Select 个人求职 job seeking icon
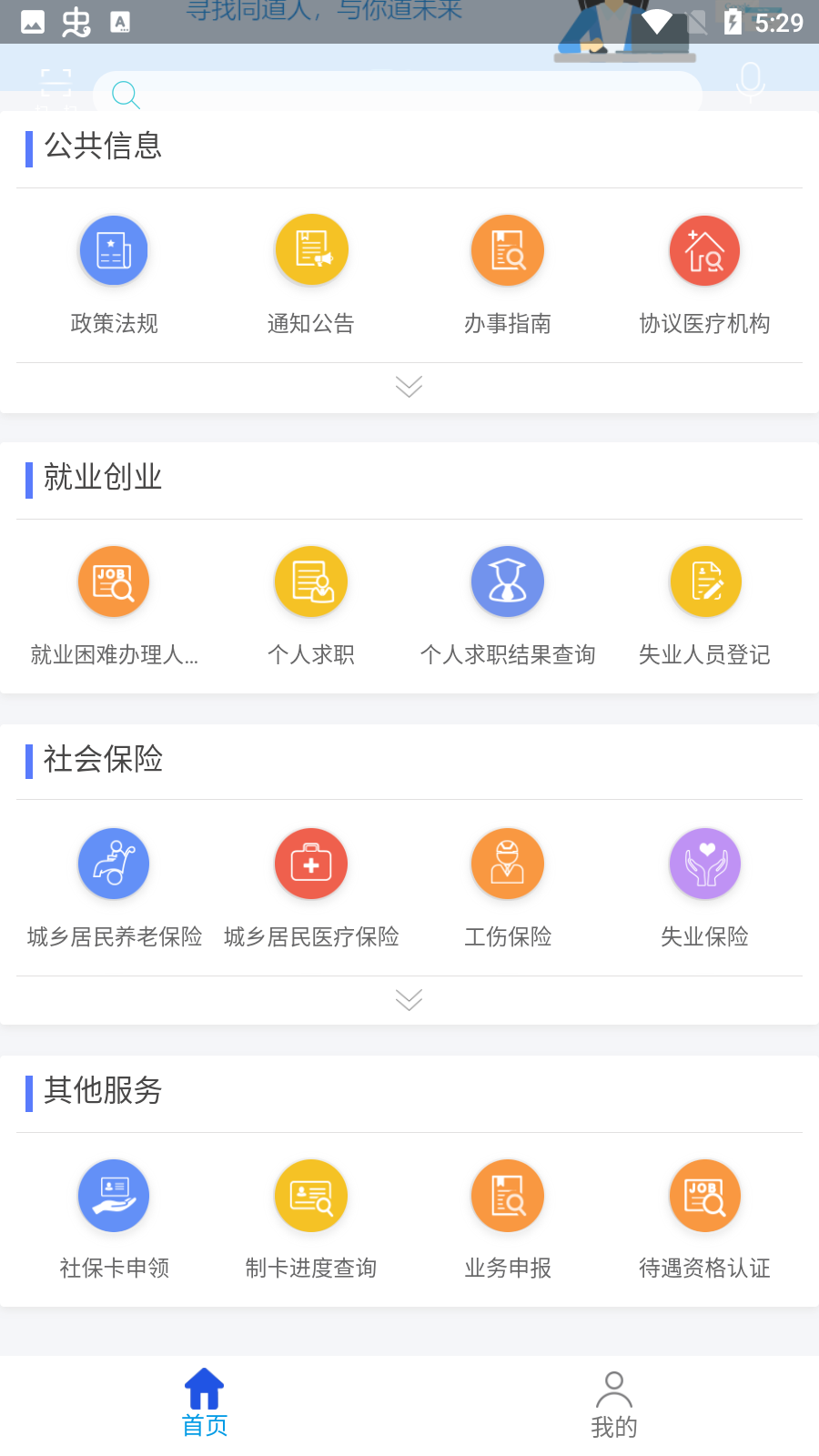The height and width of the screenshot is (1456, 819). tap(310, 581)
